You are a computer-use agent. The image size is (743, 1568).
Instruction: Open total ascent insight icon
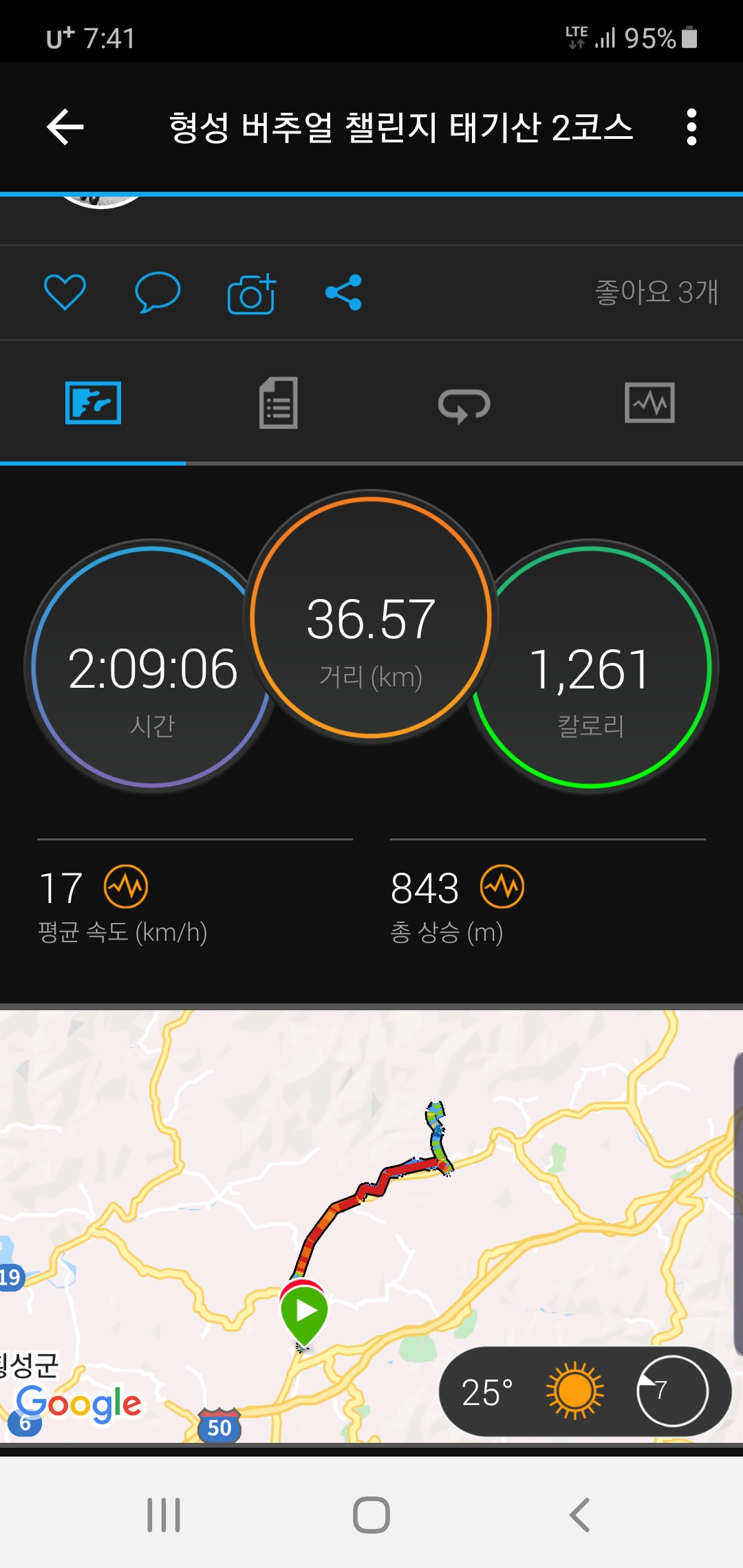pos(502,887)
